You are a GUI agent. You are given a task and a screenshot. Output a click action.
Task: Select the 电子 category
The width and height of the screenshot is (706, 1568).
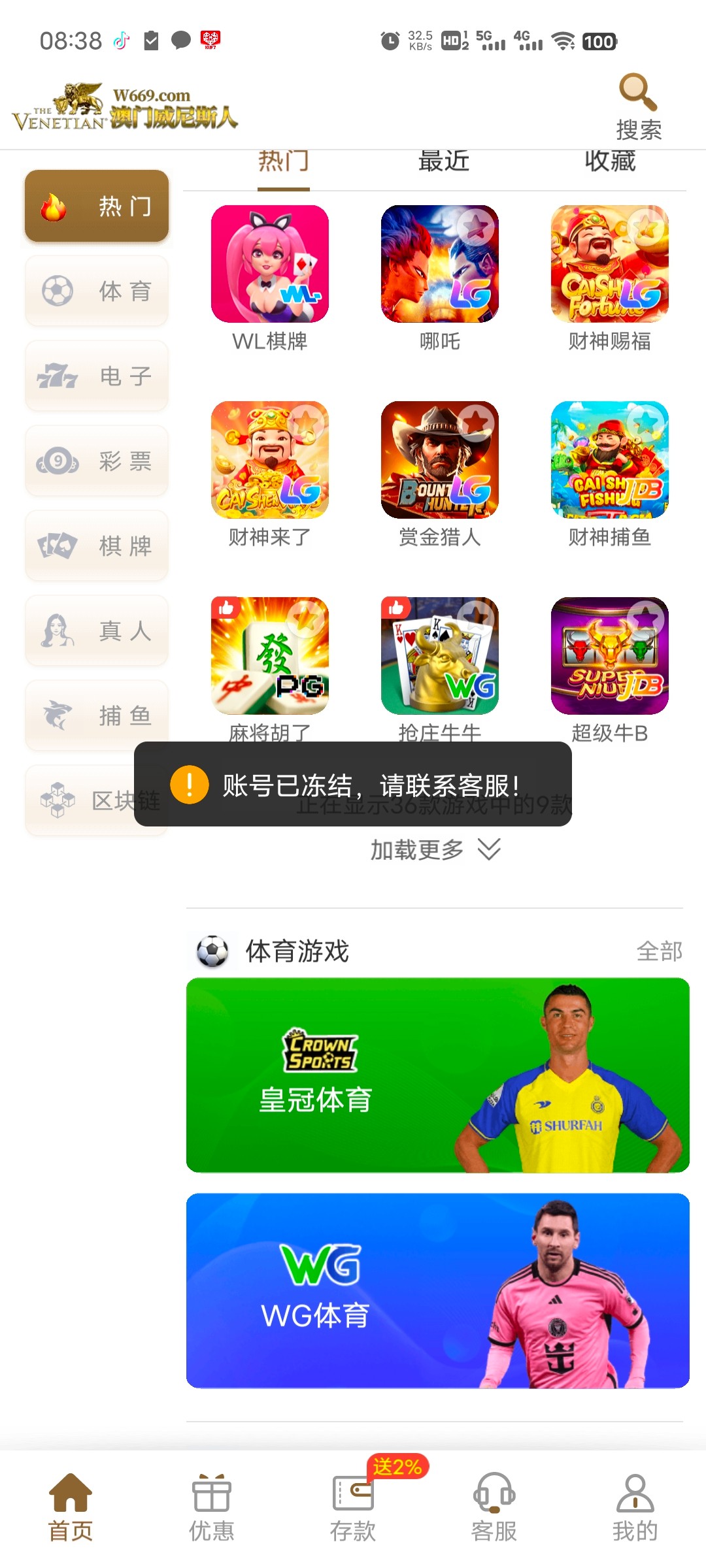tap(97, 376)
